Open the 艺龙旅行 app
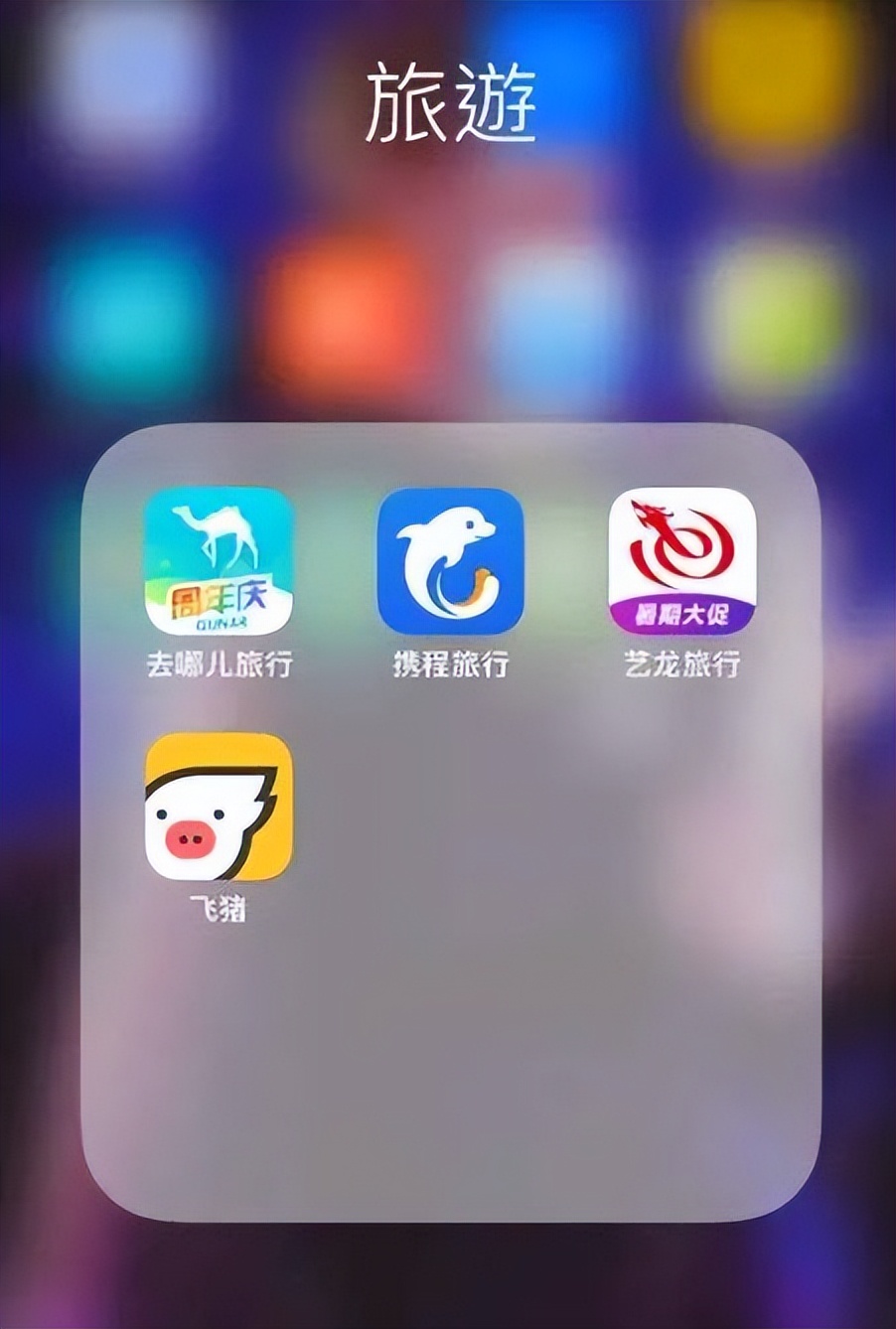 click(682, 561)
